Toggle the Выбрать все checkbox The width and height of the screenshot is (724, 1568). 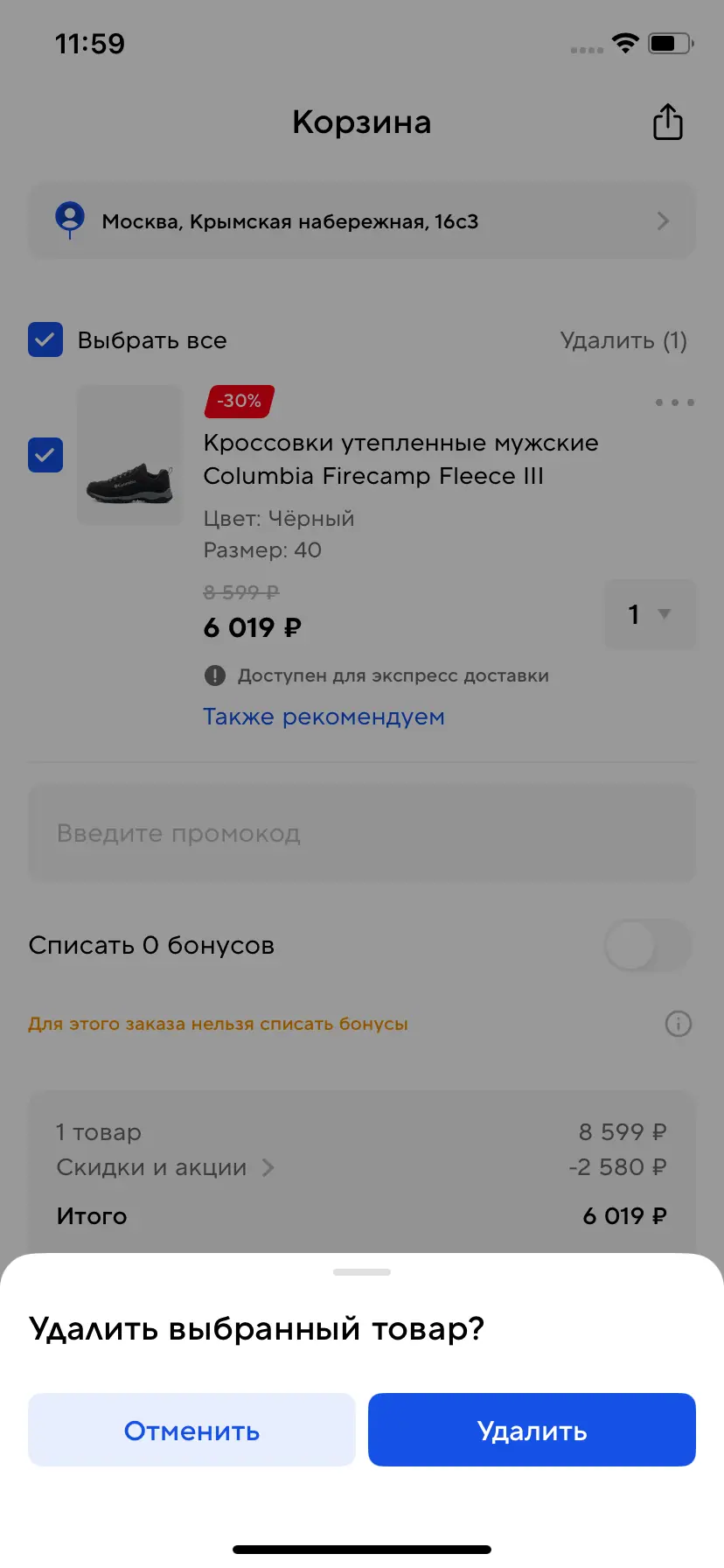tap(45, 339)
